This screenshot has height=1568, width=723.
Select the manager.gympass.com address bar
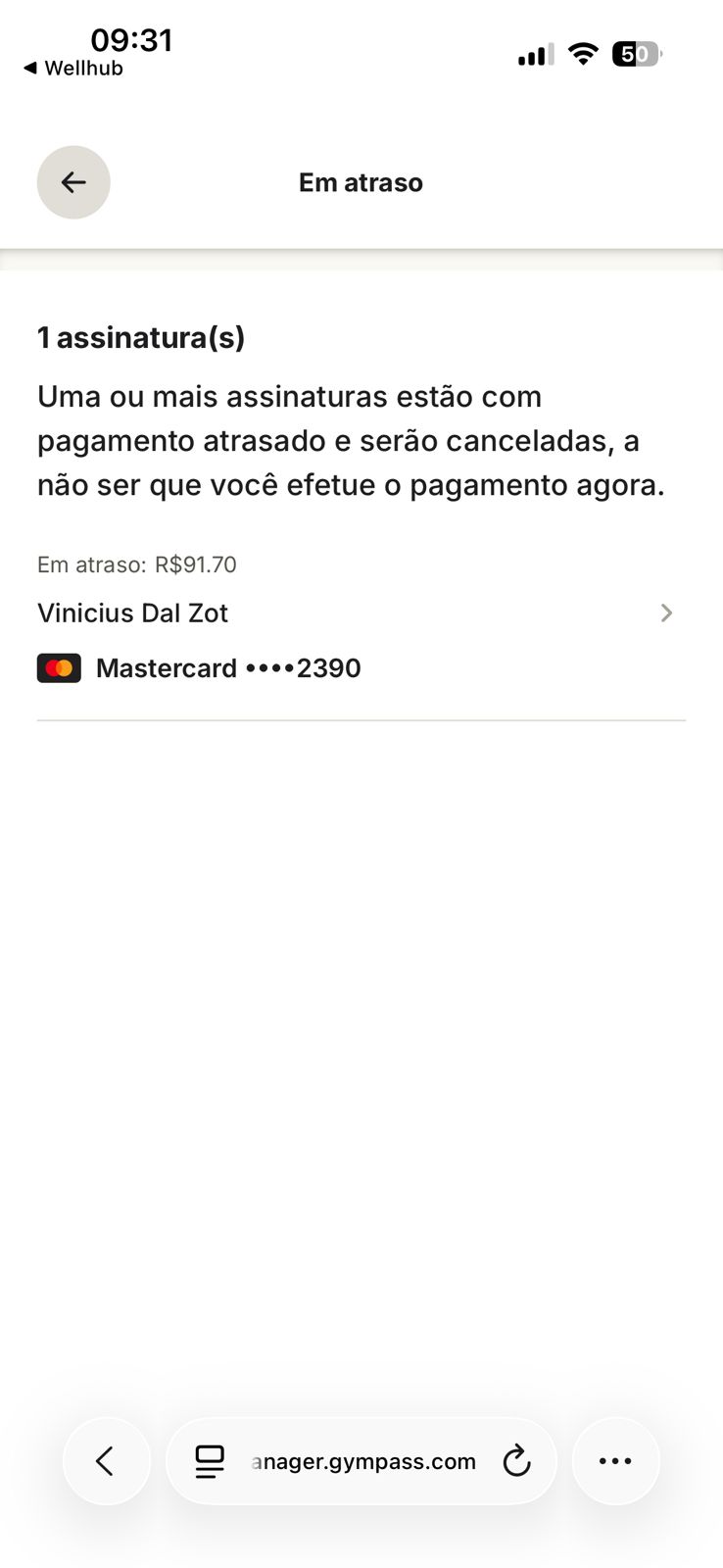coord(363,1462)
